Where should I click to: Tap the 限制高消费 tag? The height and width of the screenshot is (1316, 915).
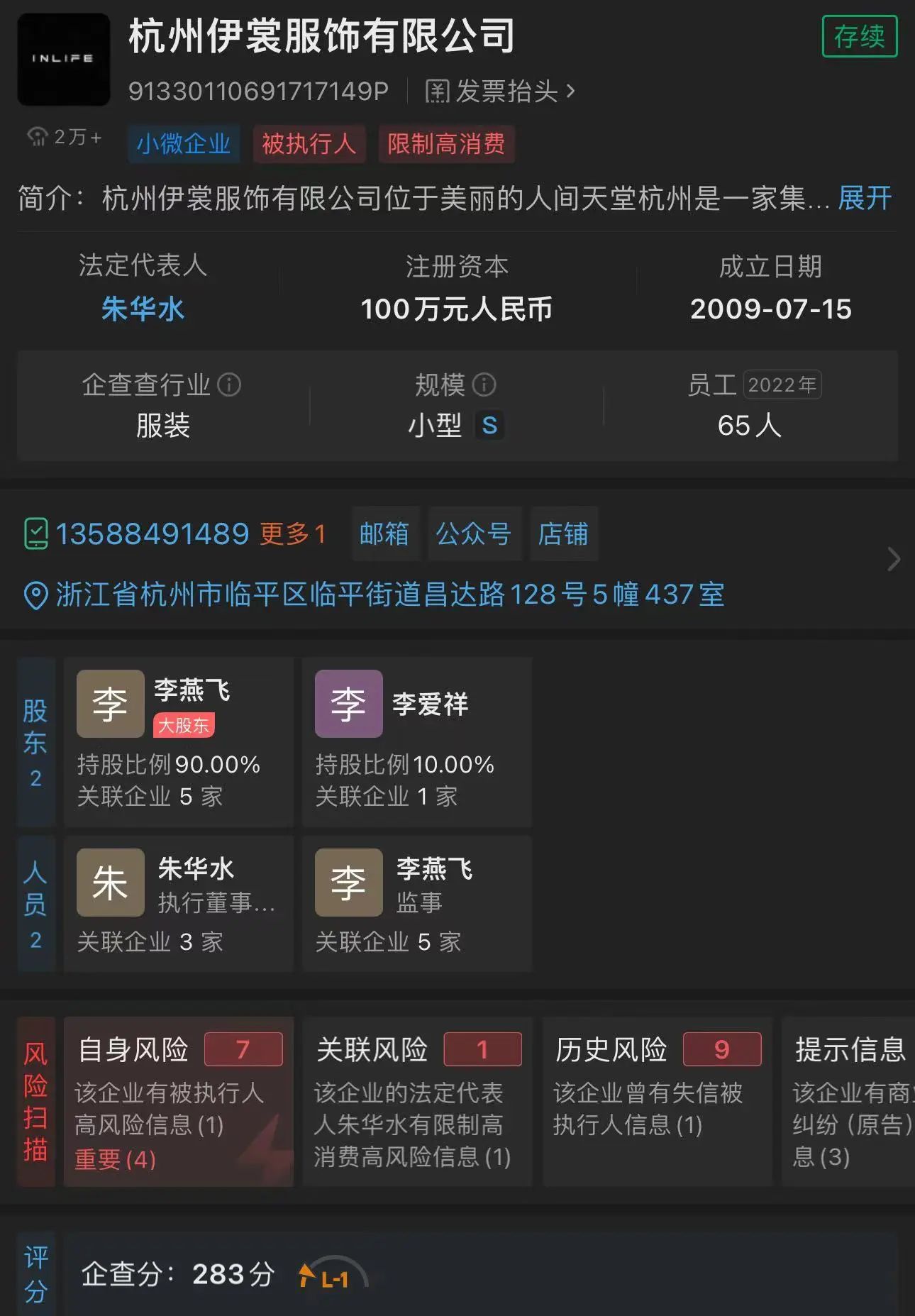(445, 144)
